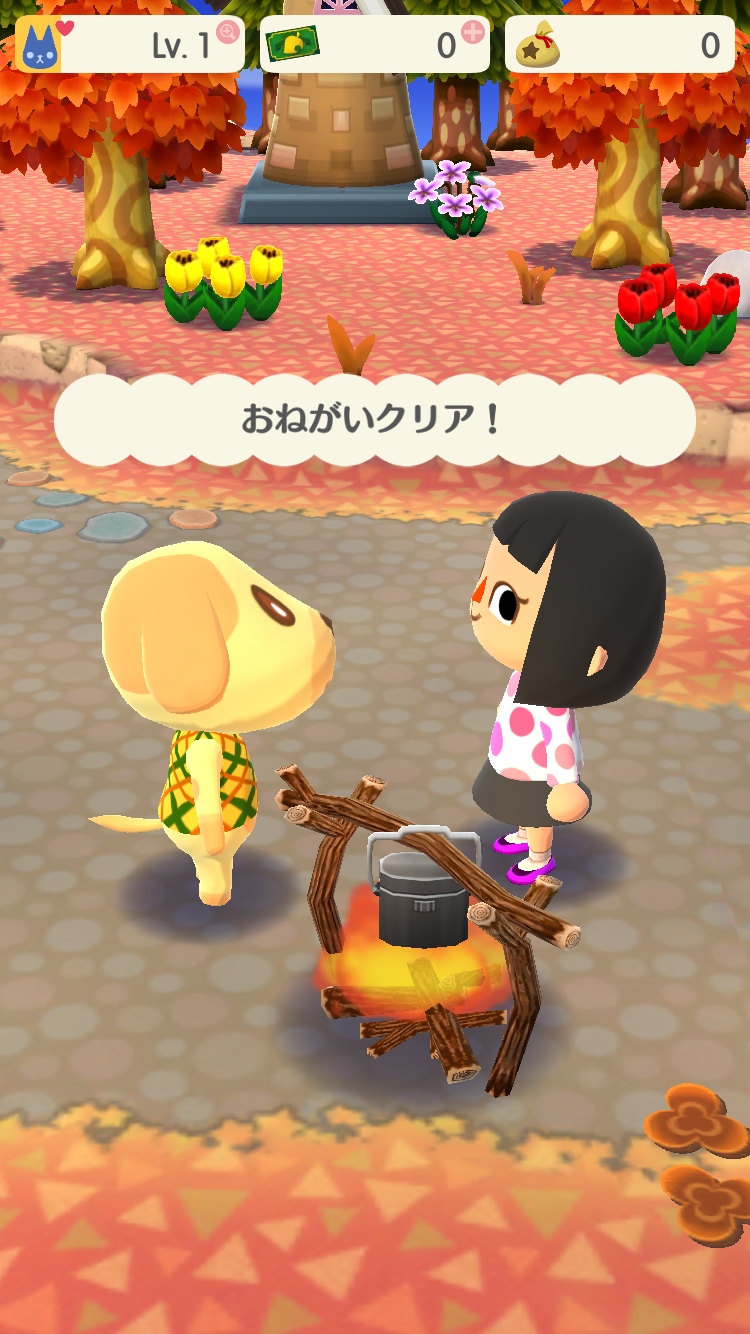750x1334 pixels.
Task: Tap the おねがいクリア! speech bubble to continue
Action: click(374, 420)
